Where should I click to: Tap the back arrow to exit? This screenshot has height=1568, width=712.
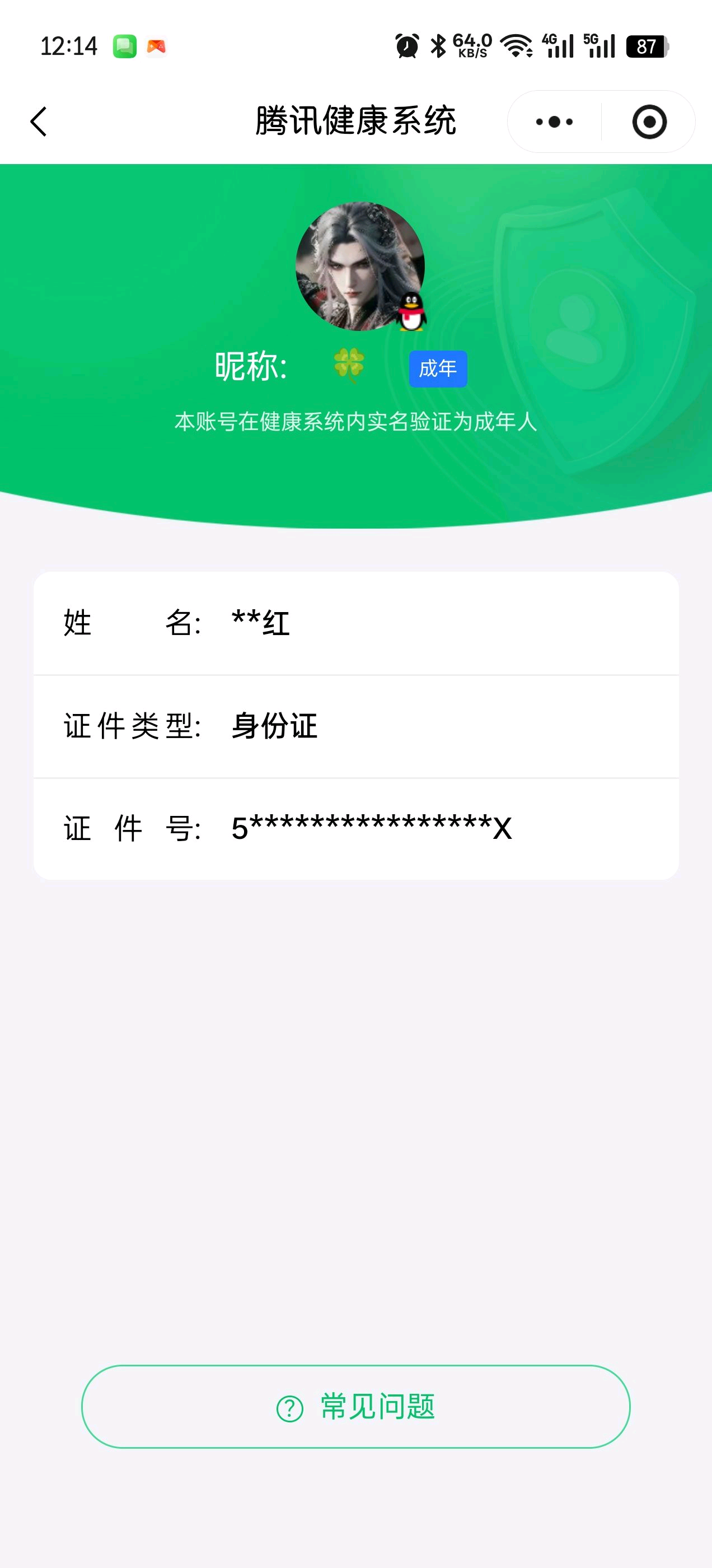[38, 120]
